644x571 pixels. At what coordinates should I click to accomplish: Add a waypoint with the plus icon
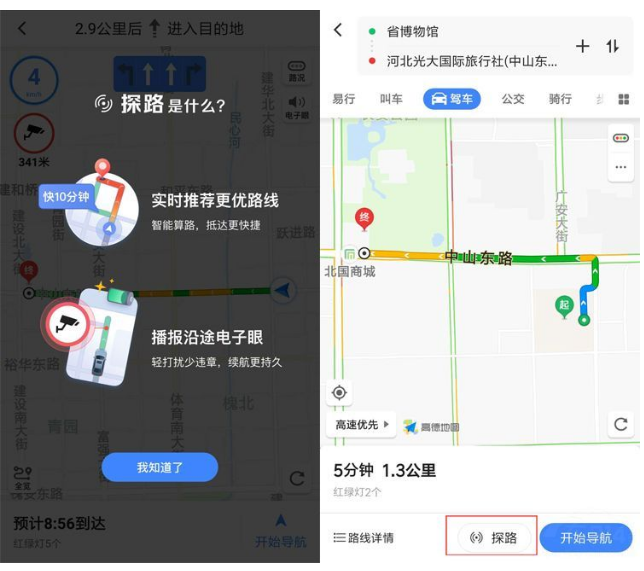click(583, 46)
